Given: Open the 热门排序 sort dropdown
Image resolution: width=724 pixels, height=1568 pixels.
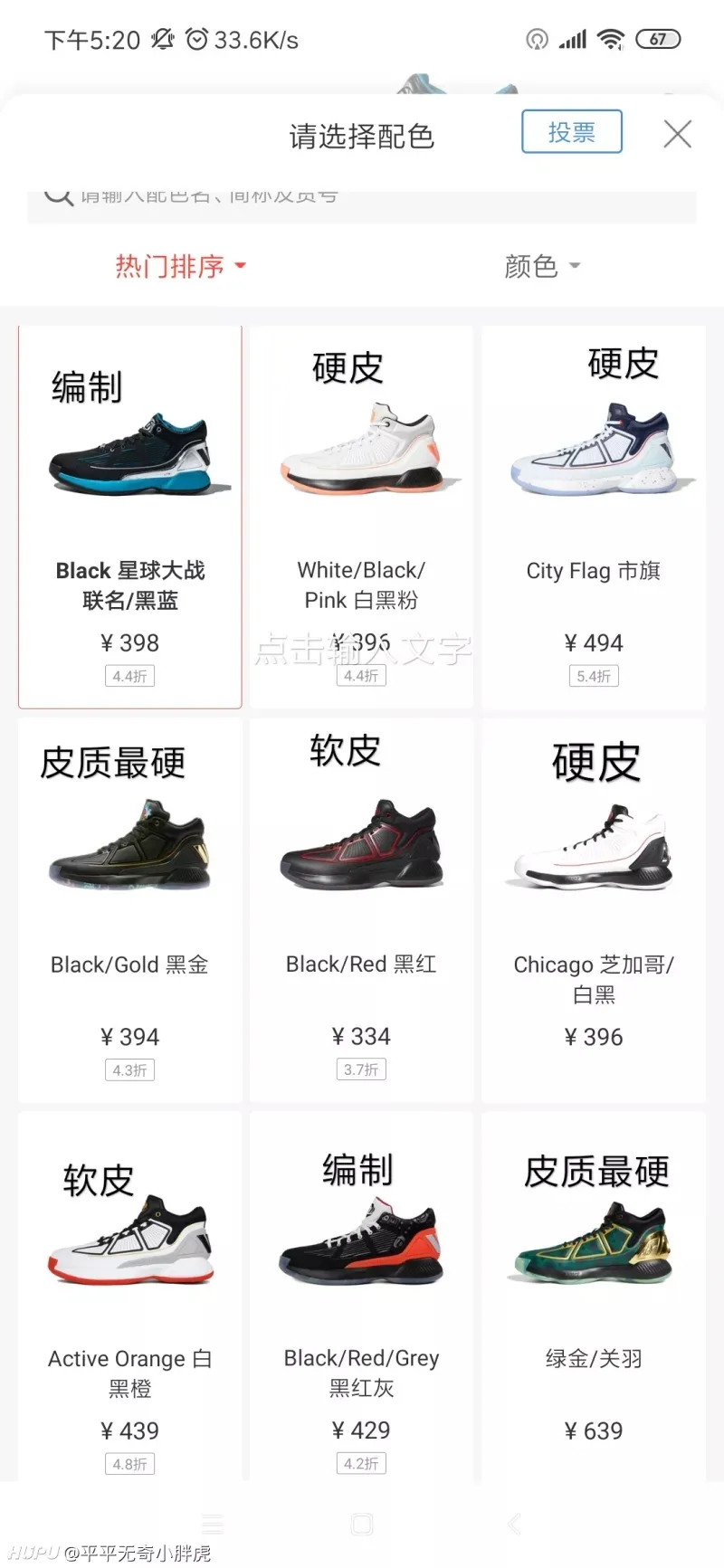Looking at the screenshot, I should pos(180,266).
